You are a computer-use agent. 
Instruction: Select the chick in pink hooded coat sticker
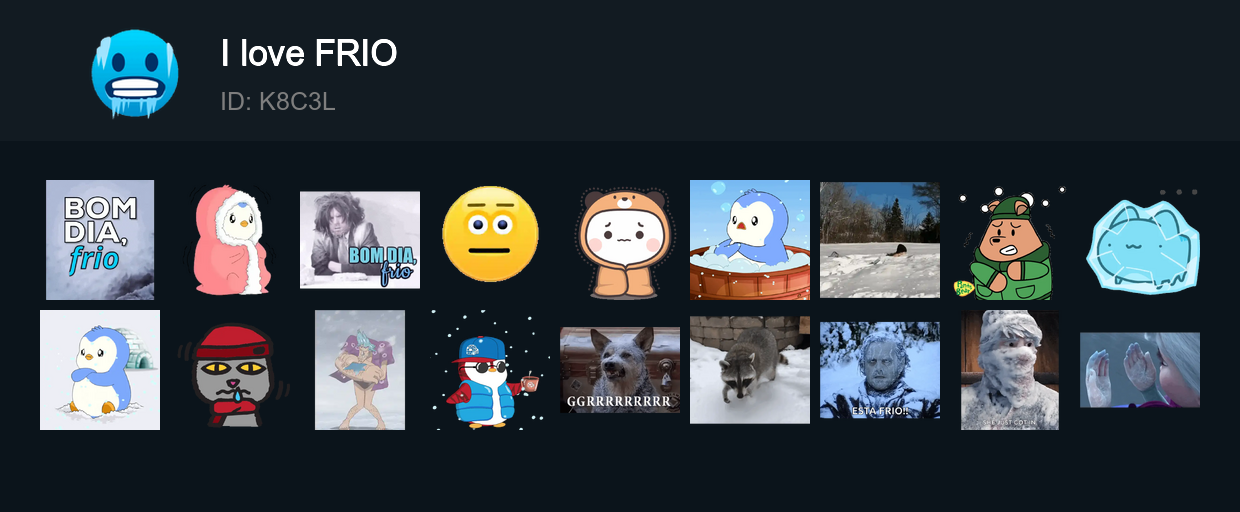(230, 240)
